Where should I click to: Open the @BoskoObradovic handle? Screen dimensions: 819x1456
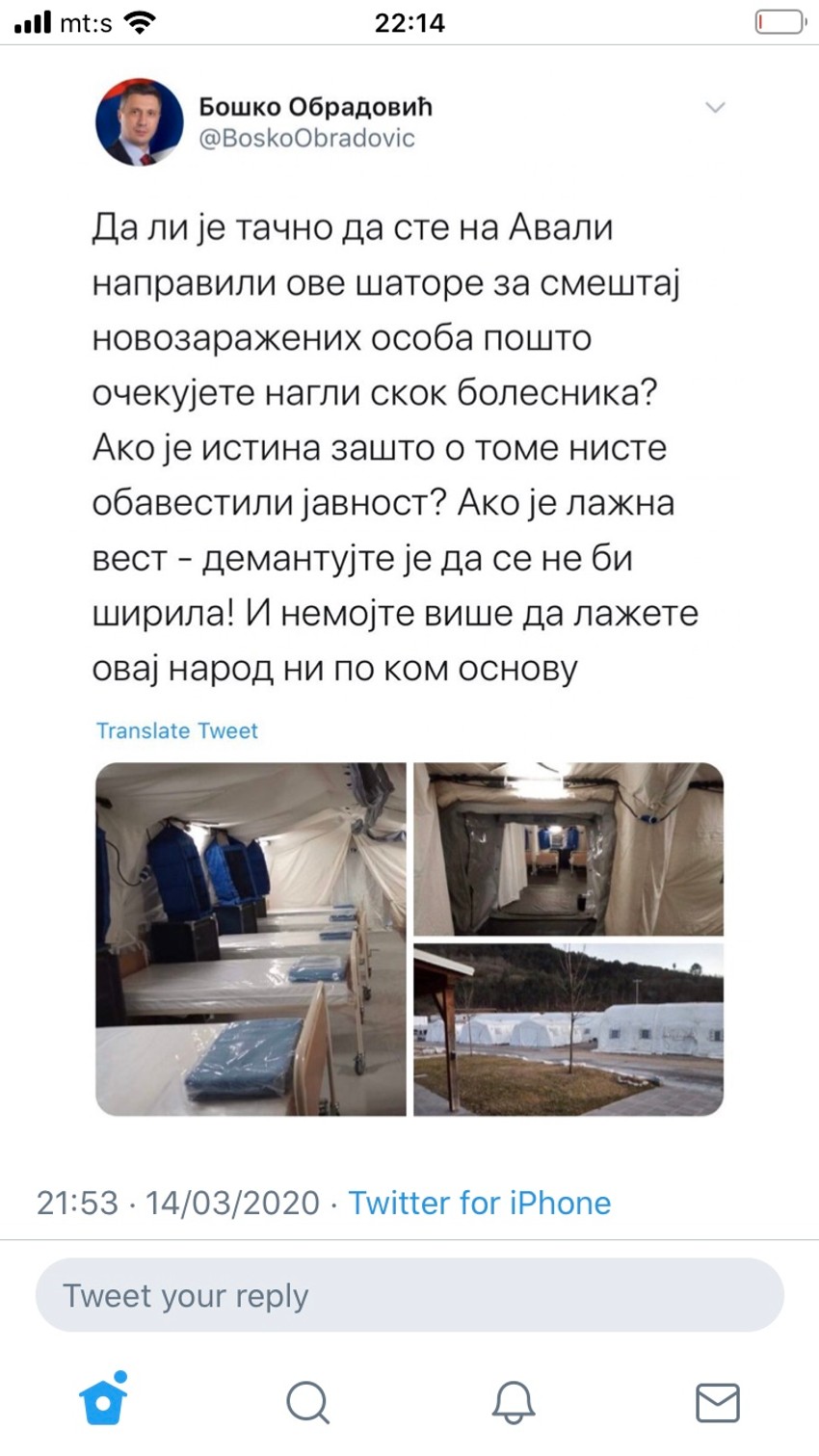(x=306, y=138)
